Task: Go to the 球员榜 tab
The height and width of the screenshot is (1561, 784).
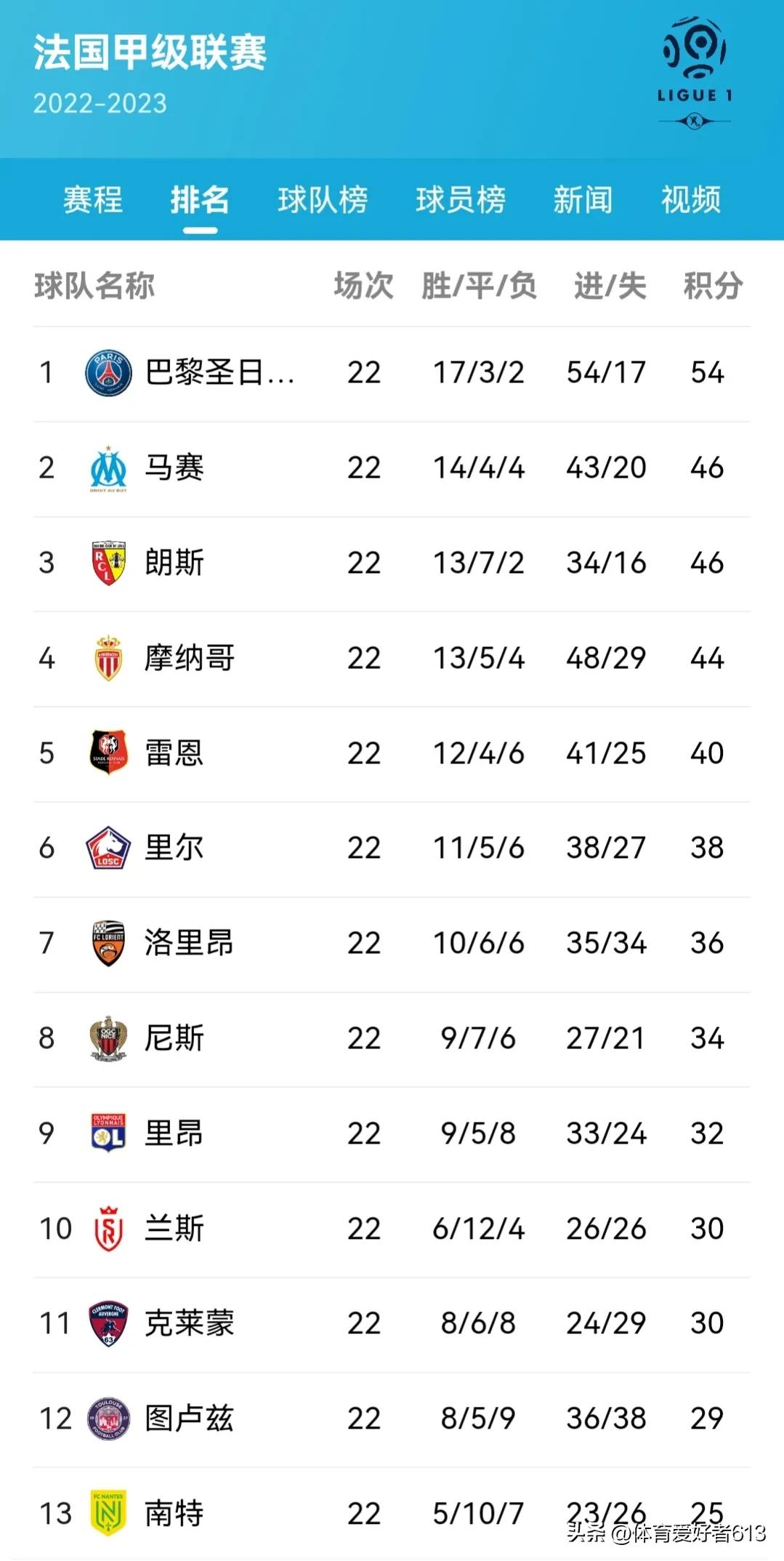Action: point(461,200)
